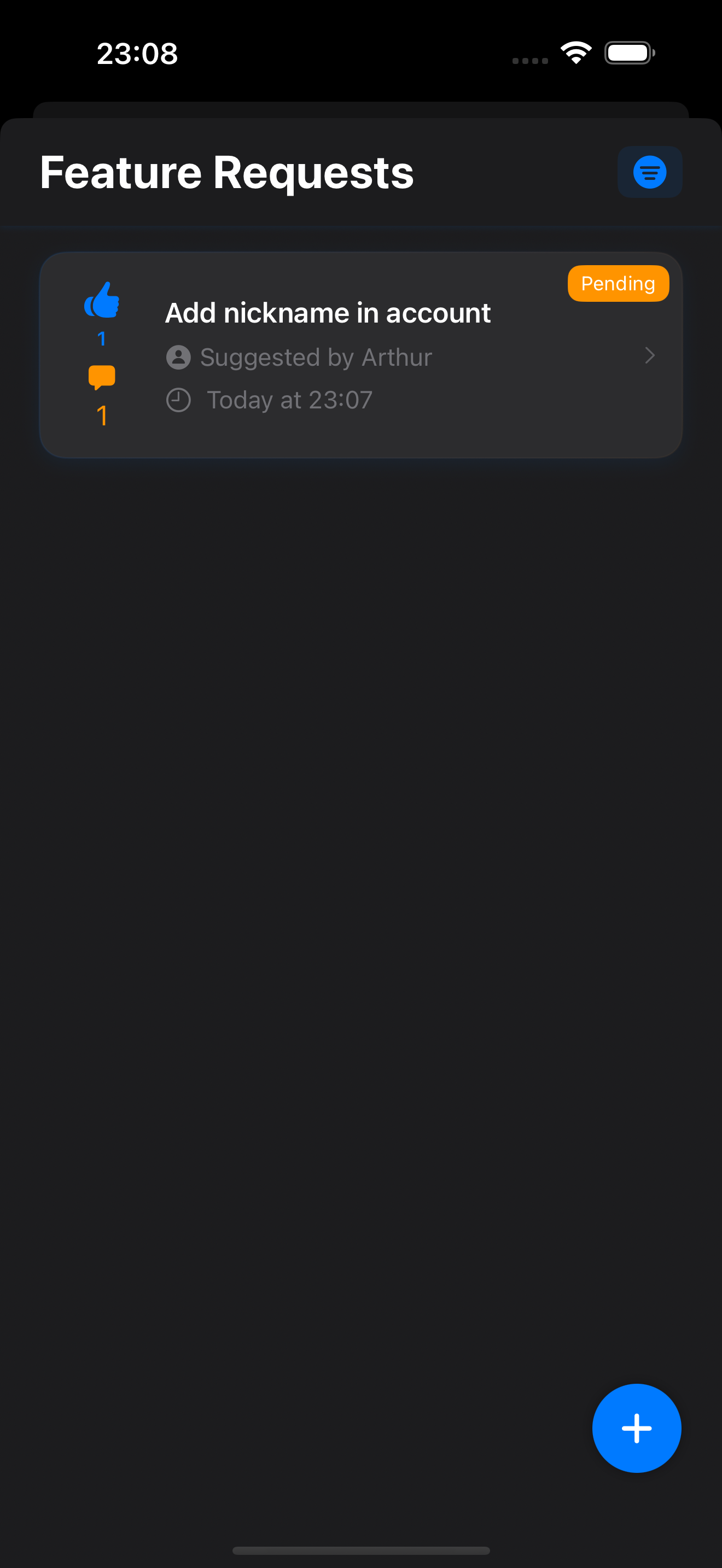The width and height of the screenshot is (722, 1568).
Task: Open comments for the Add nickname request
Action: pos(102,377)
